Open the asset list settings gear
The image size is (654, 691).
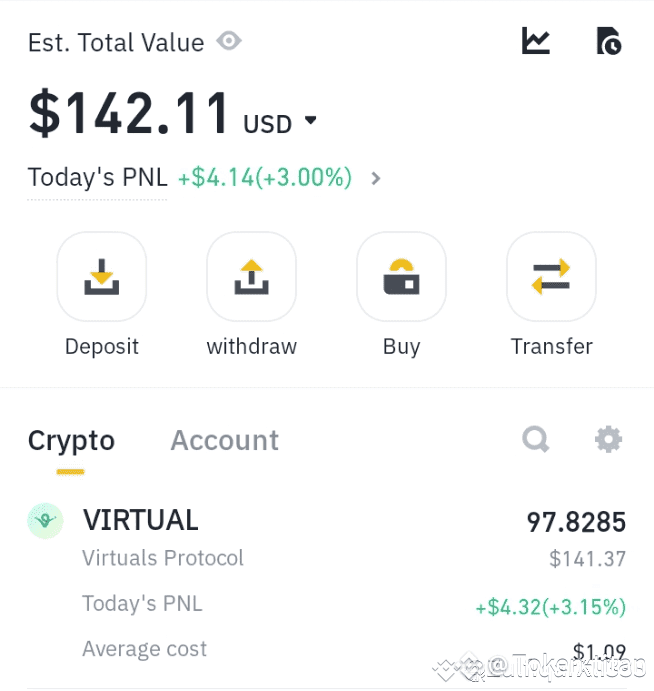pyautogui.click(x=608, y=439)
